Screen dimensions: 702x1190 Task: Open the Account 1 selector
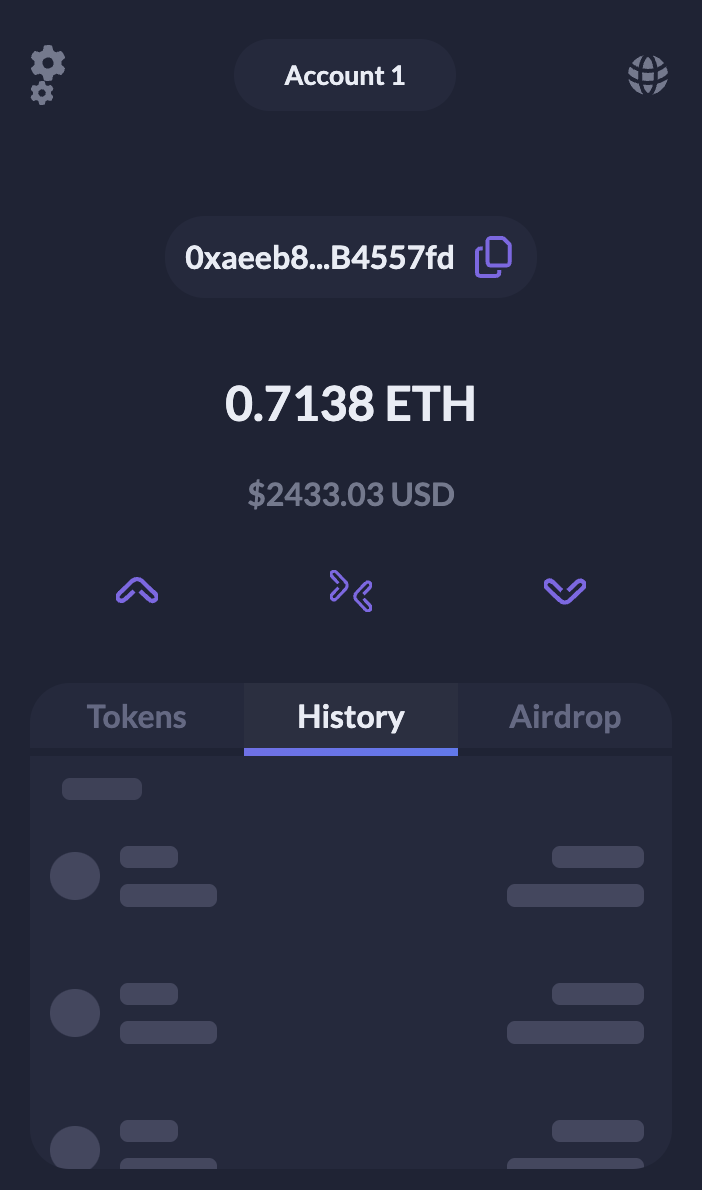pyautogui.click(x=345, y=75)
